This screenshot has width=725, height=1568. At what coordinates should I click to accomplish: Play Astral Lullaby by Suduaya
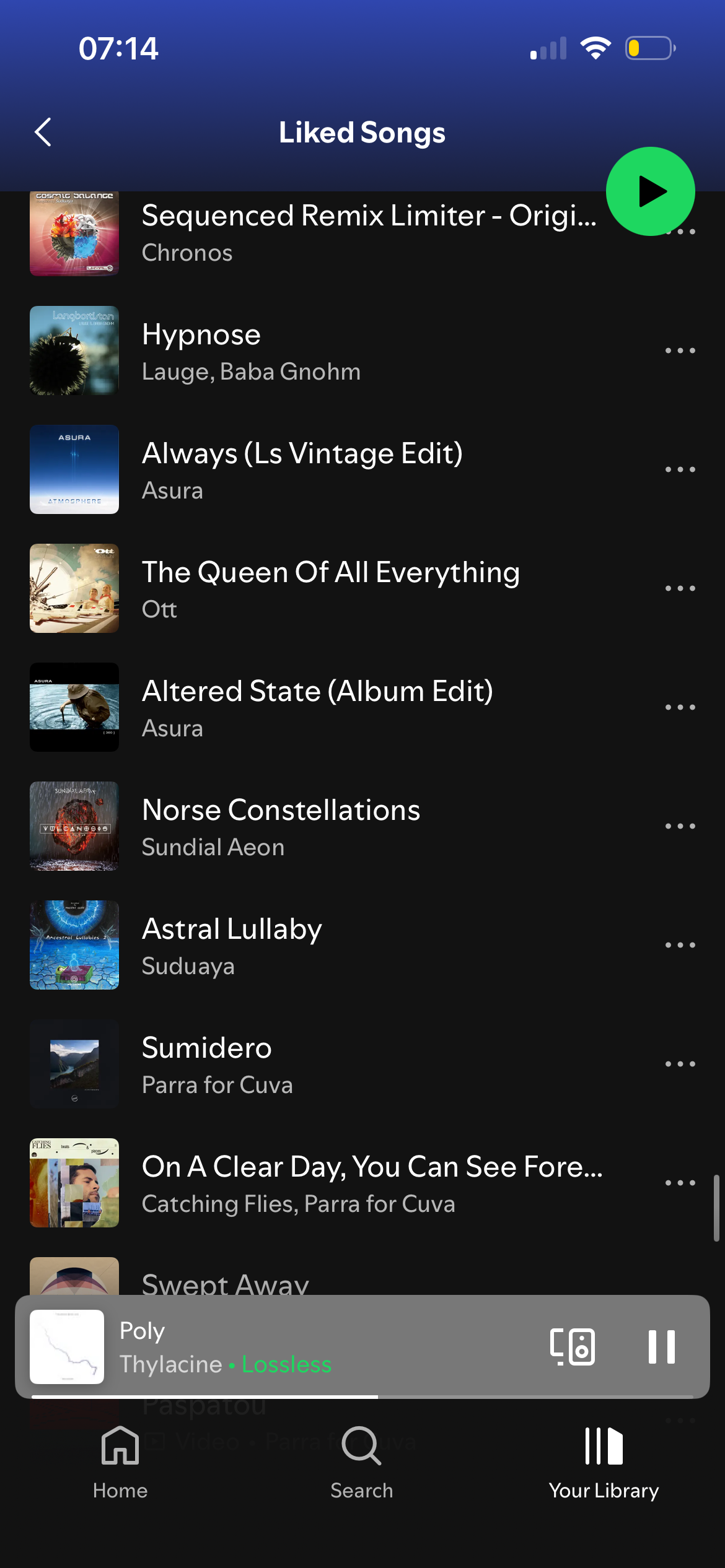click(310, 945)
